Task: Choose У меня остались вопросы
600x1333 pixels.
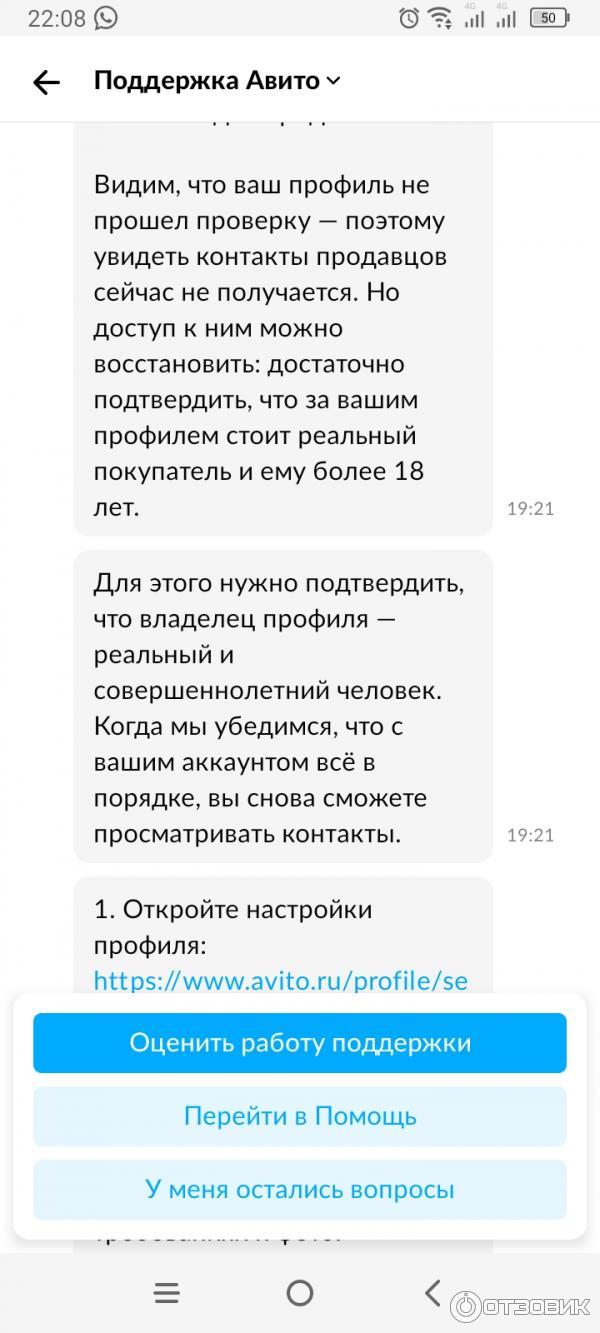Action: (300, 1189)
